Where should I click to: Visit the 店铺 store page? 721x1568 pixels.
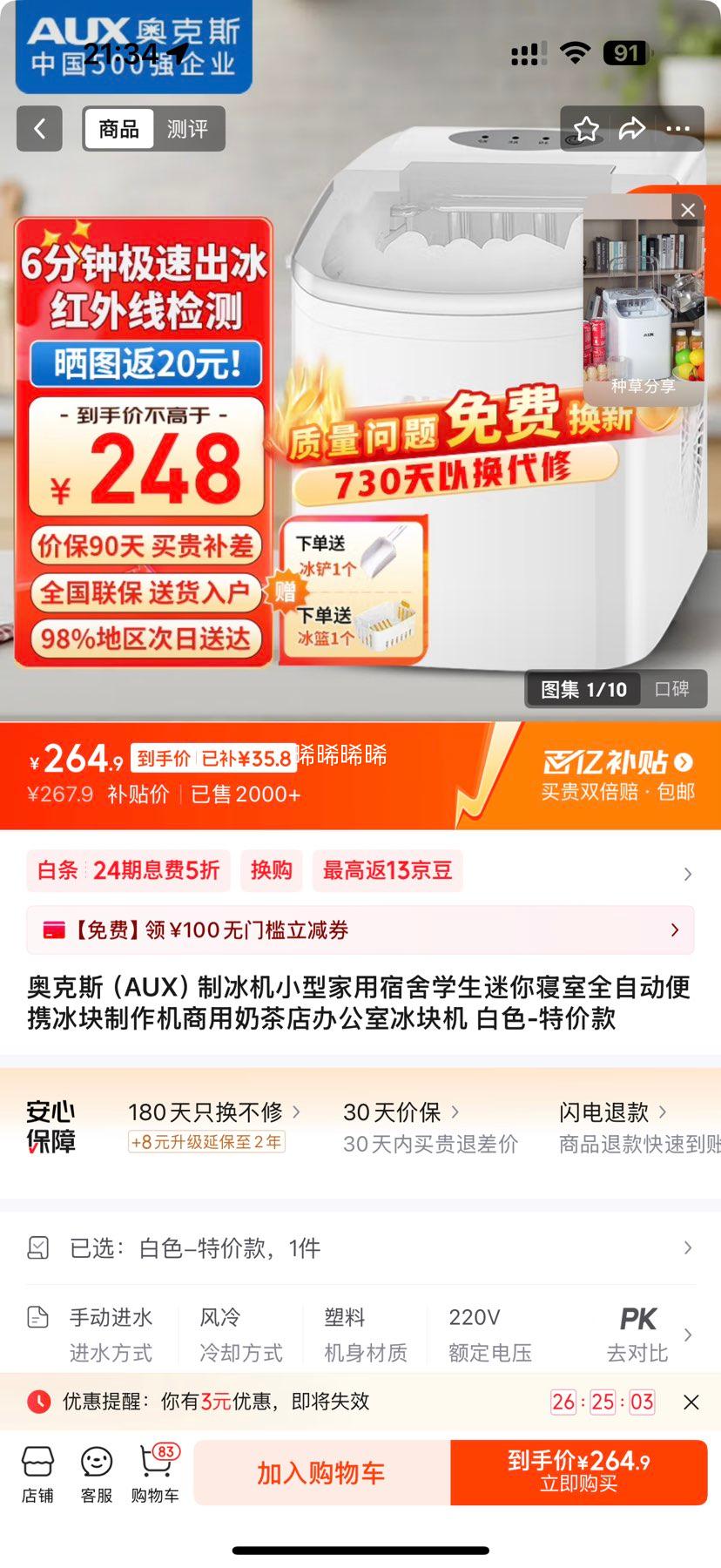[x=37, y=1474]
